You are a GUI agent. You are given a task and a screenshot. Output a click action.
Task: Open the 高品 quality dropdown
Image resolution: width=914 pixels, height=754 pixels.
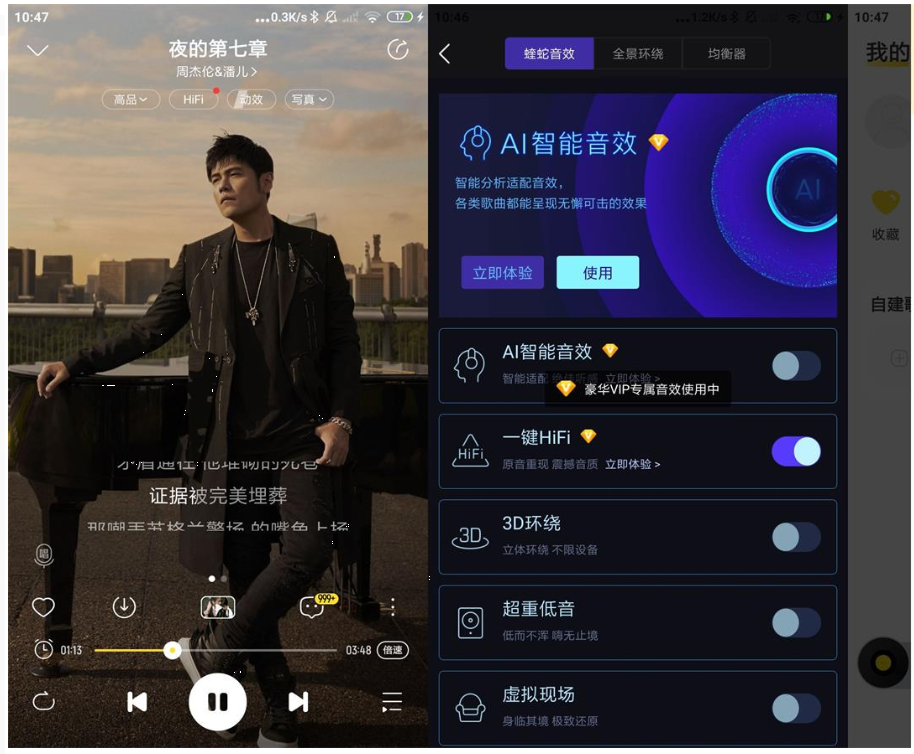coord(130,99)
